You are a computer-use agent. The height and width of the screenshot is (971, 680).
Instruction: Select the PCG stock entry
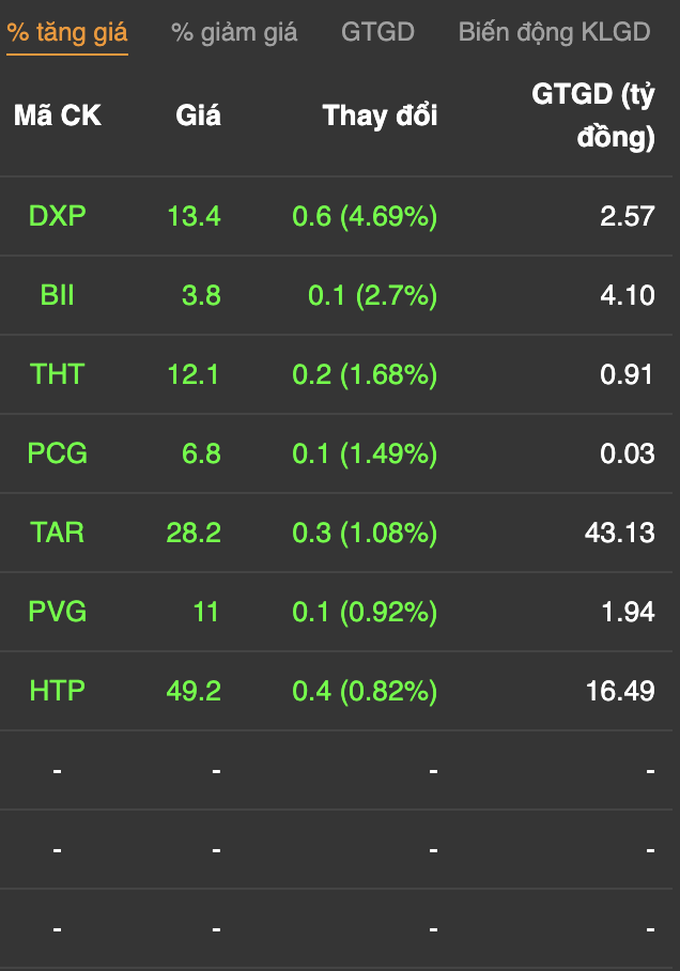[57, 453]
